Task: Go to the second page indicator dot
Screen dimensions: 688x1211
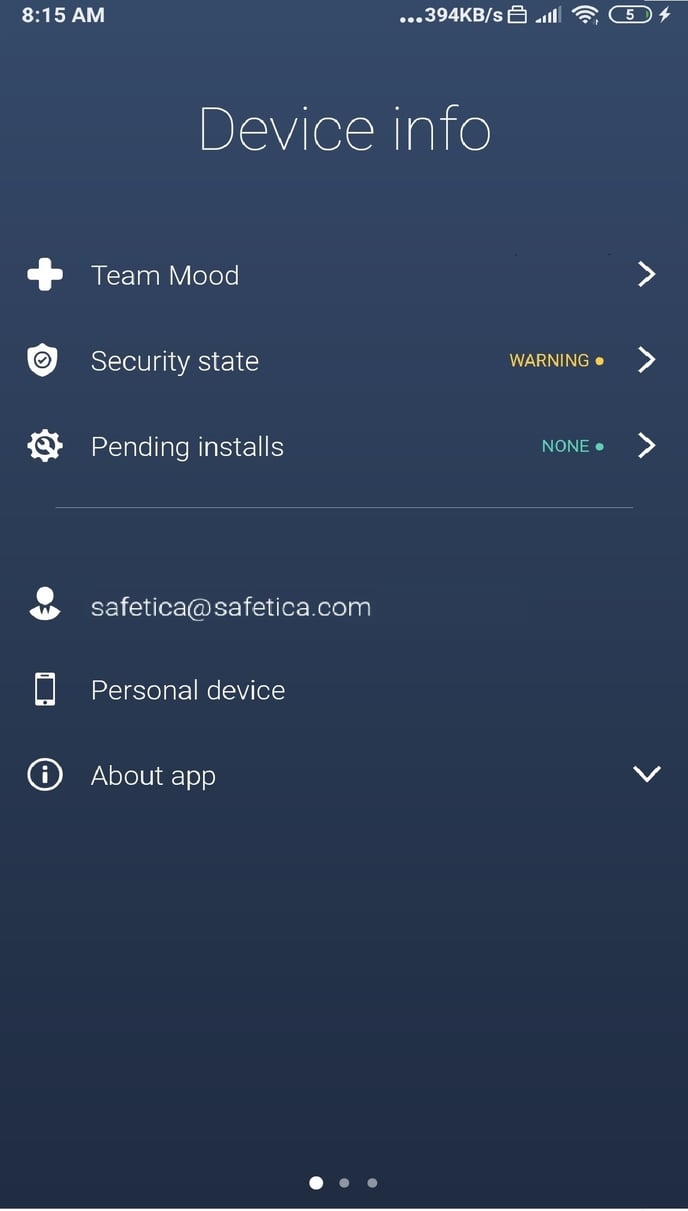Action: tap(344, 1183)
